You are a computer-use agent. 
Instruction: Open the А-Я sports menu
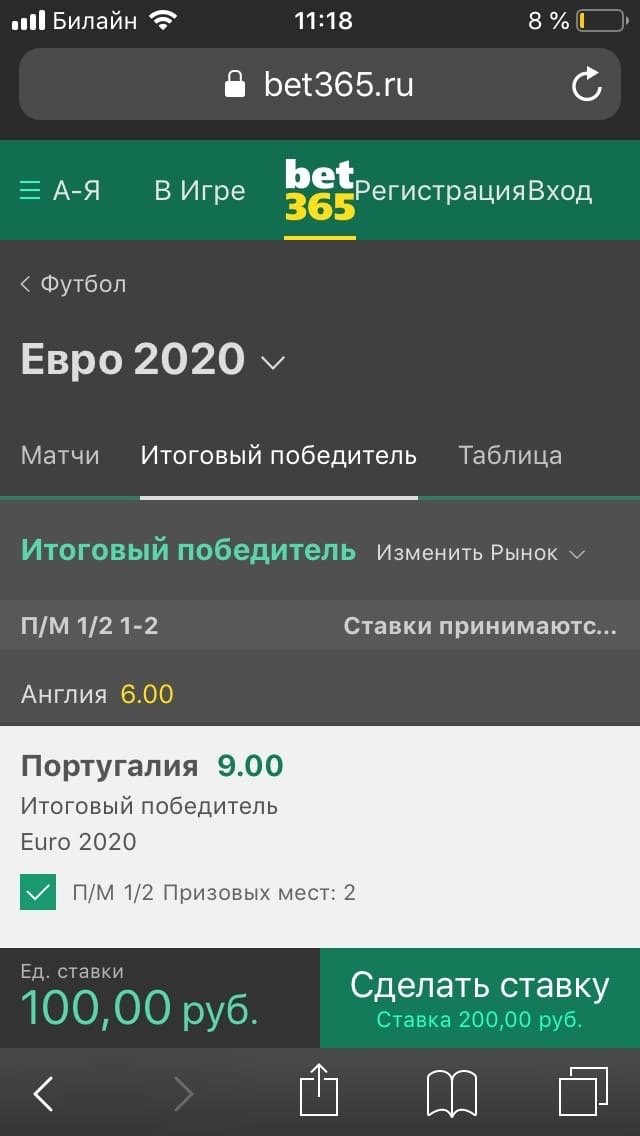coord(60,190)
